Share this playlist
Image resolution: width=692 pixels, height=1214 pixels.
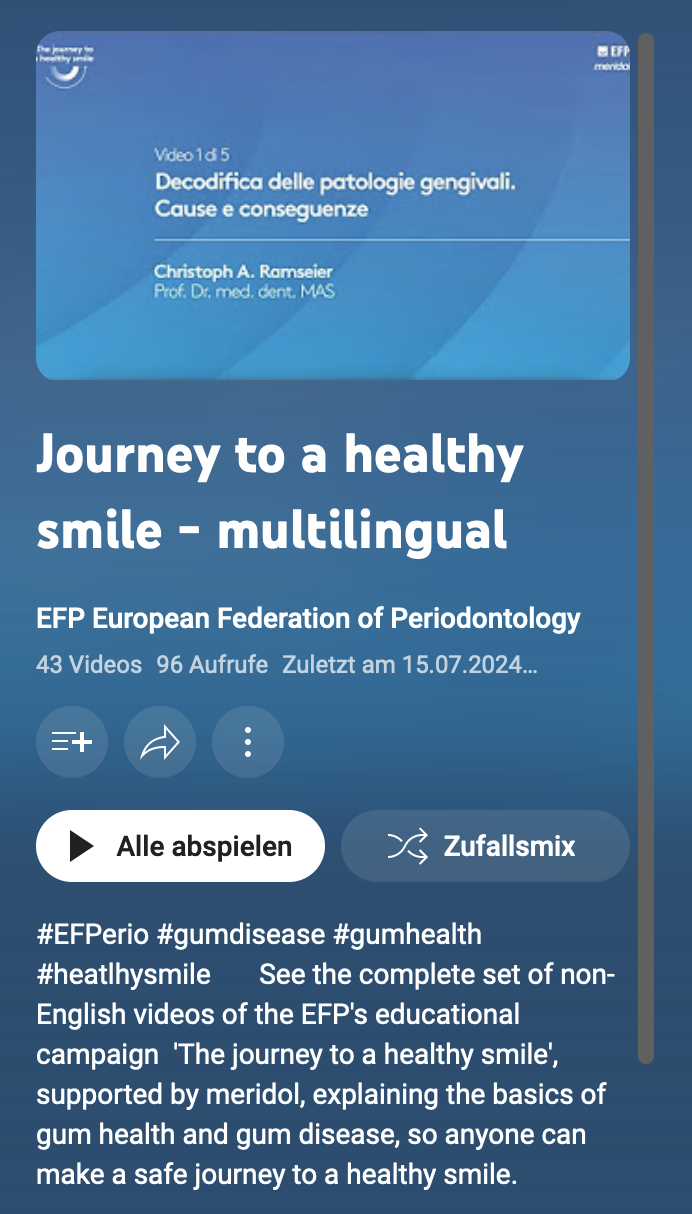click(x=160, y=742)
